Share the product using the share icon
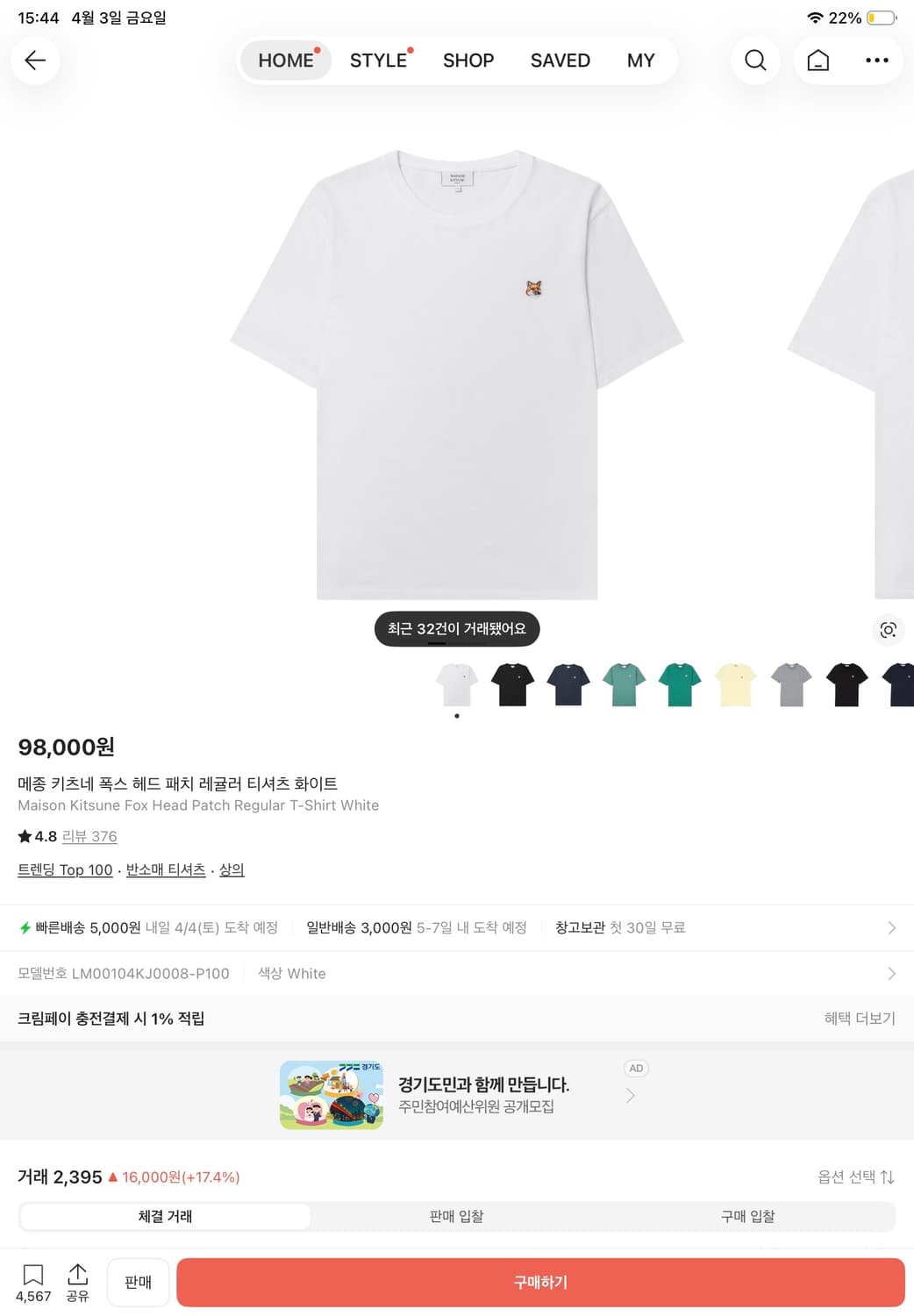The width and height of the screenshot is (914, 1316). click(x=78, y=1277)
